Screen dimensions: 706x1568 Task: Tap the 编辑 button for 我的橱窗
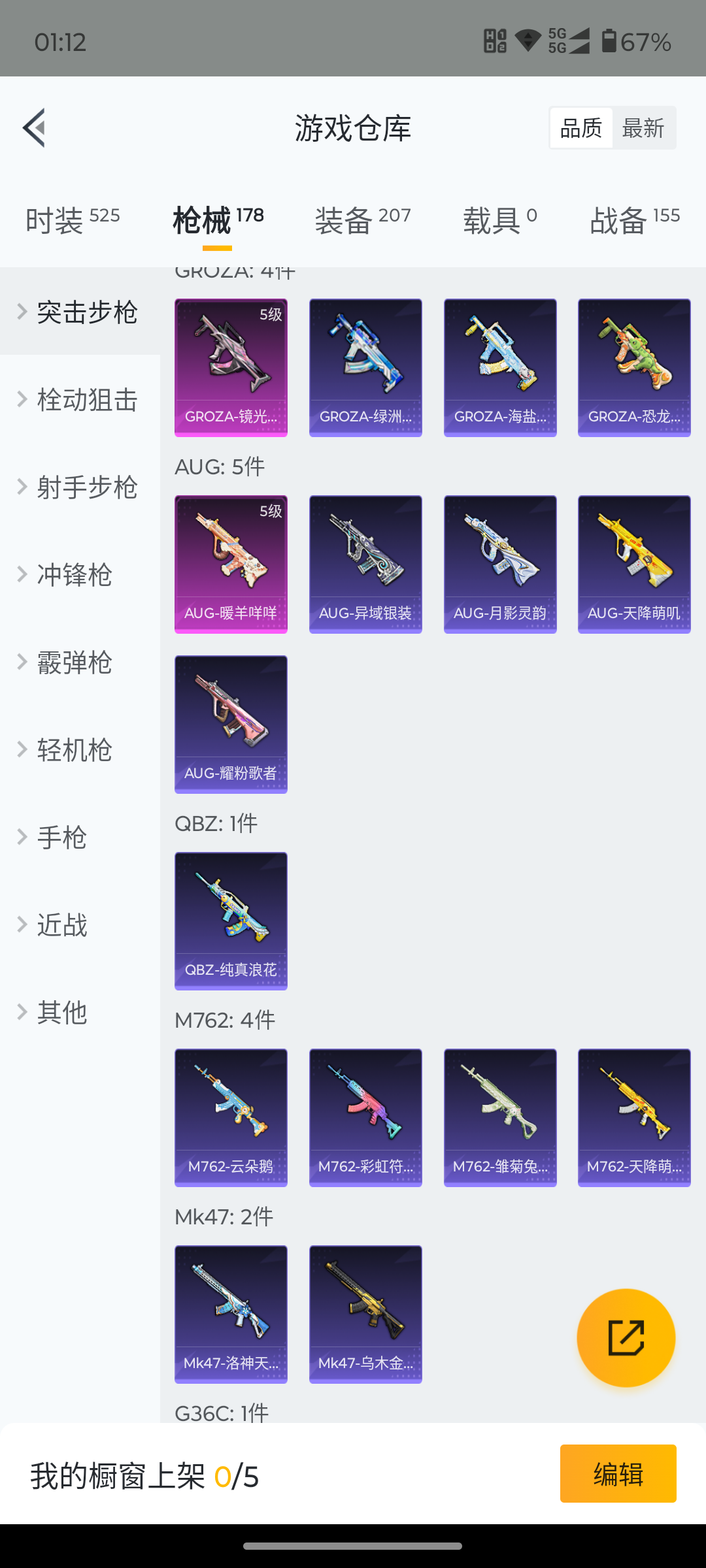click(618, 1473)
